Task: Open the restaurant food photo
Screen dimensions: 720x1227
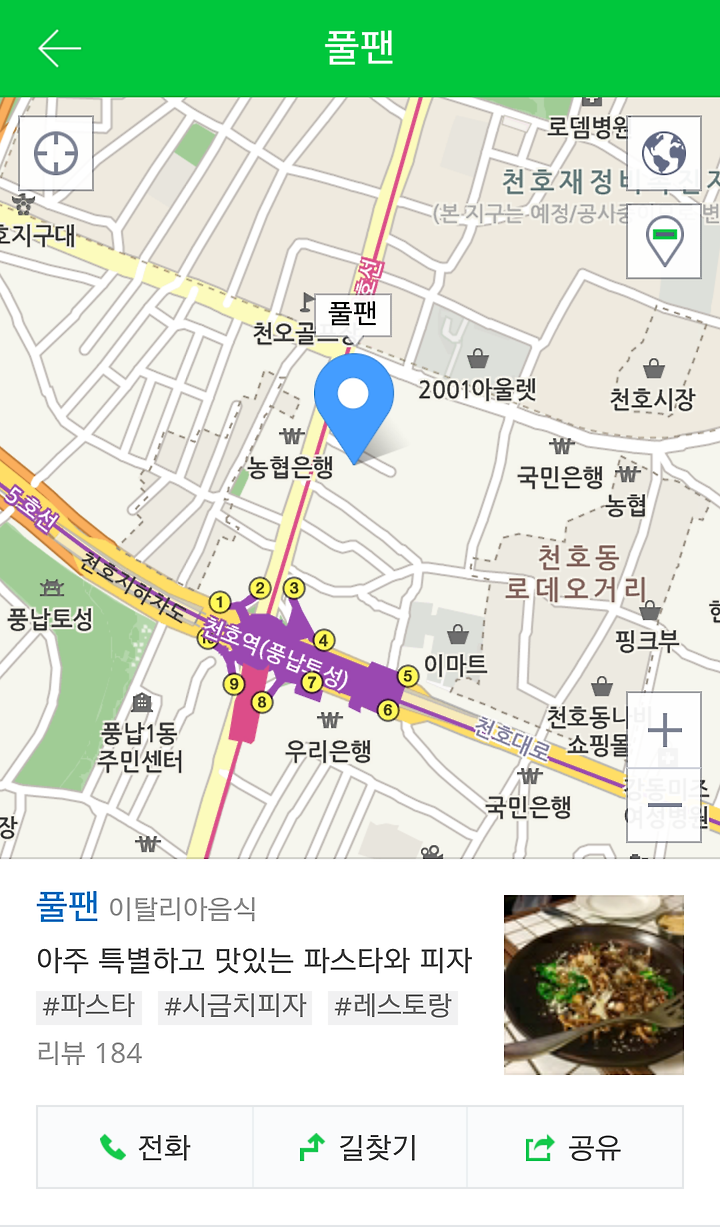Action: coord(594,985)
